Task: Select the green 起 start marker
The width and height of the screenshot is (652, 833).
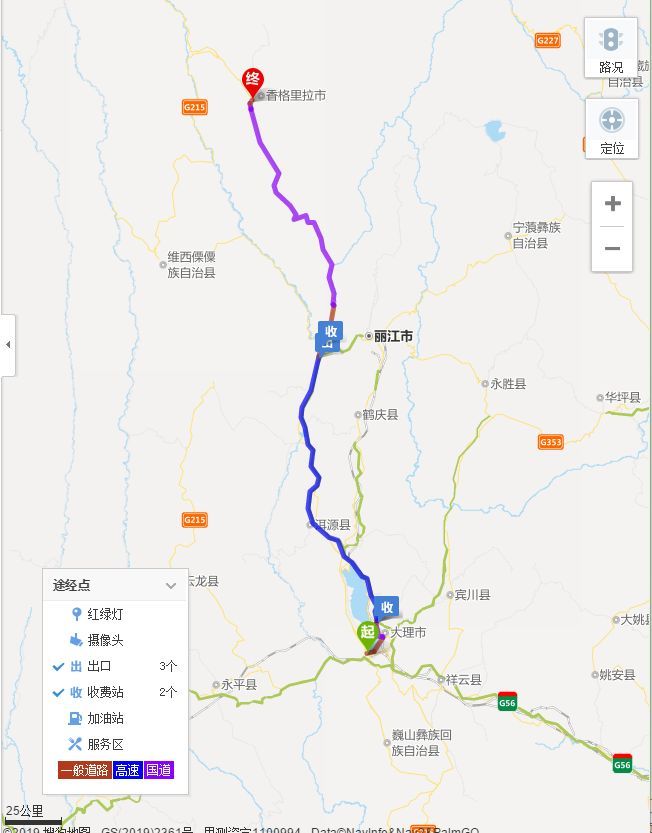Action: pos(368,634)
